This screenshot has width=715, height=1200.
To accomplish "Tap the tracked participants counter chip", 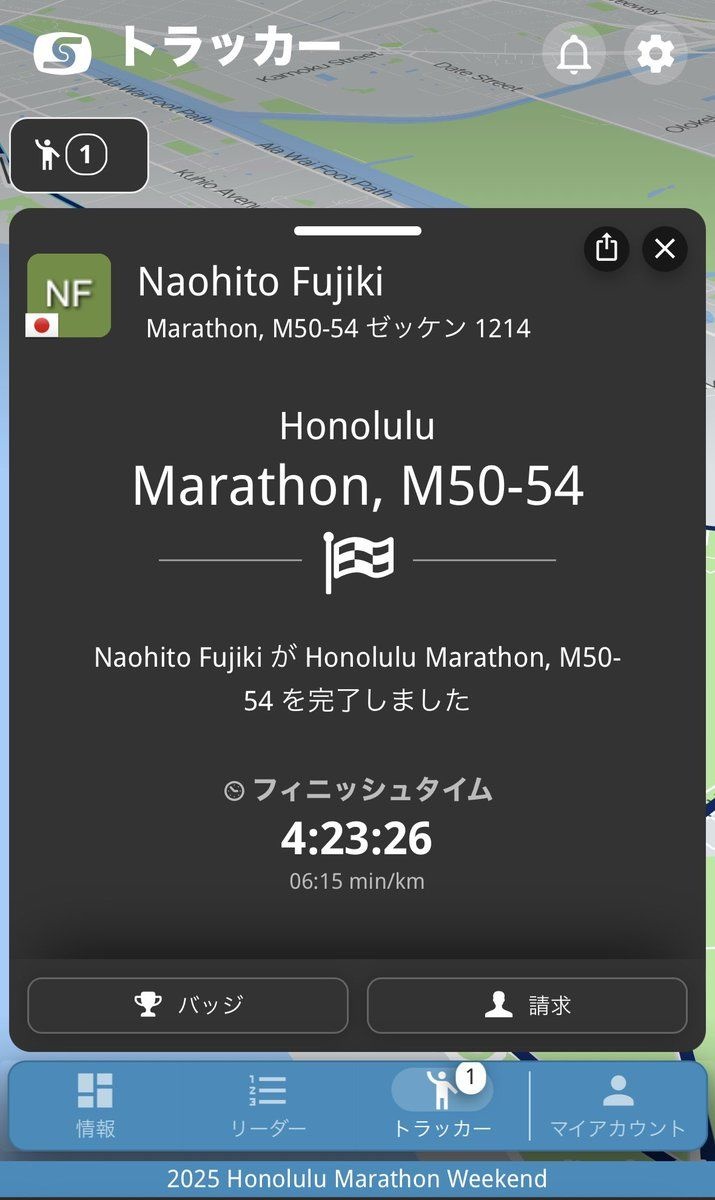I will (x=79, y=155).
